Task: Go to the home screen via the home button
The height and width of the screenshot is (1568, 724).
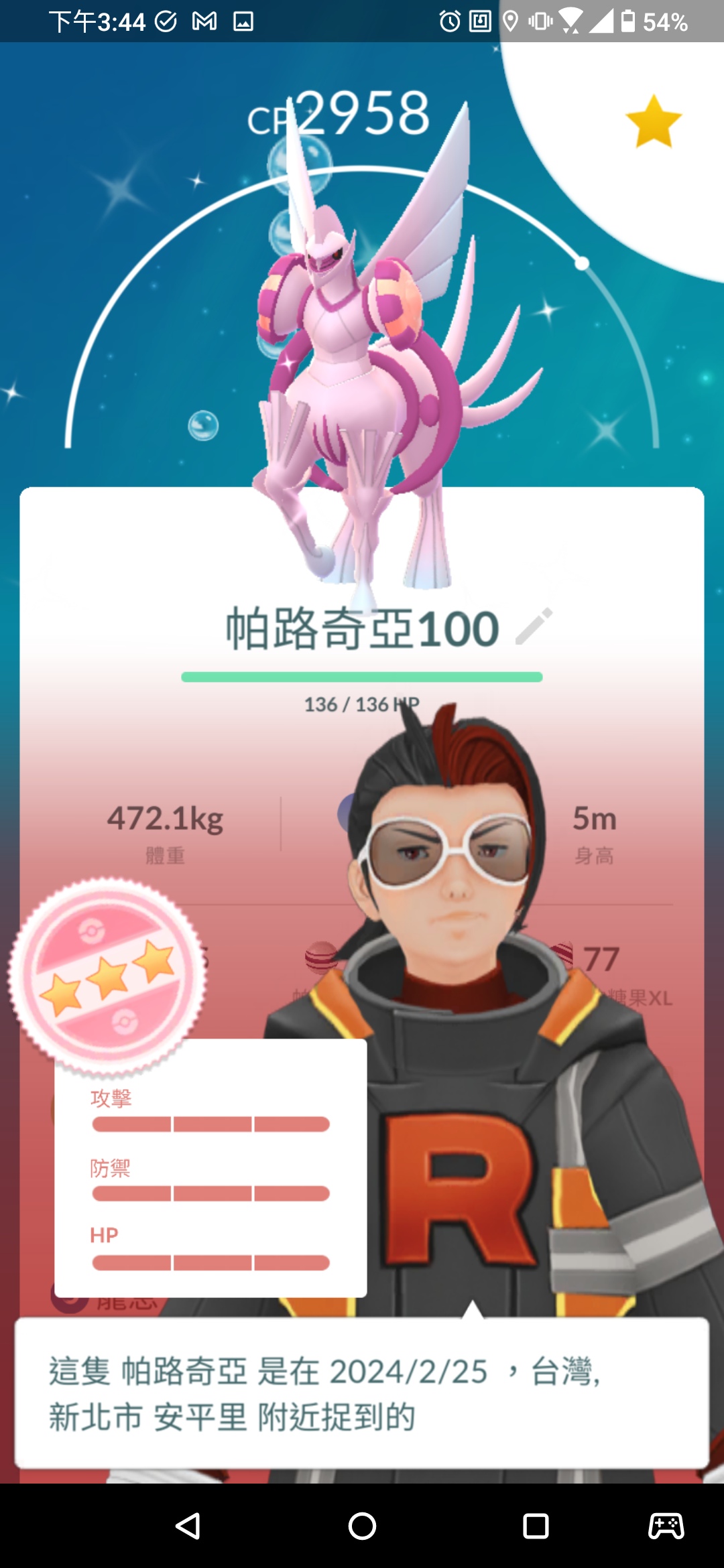Action: point(362,1526)
